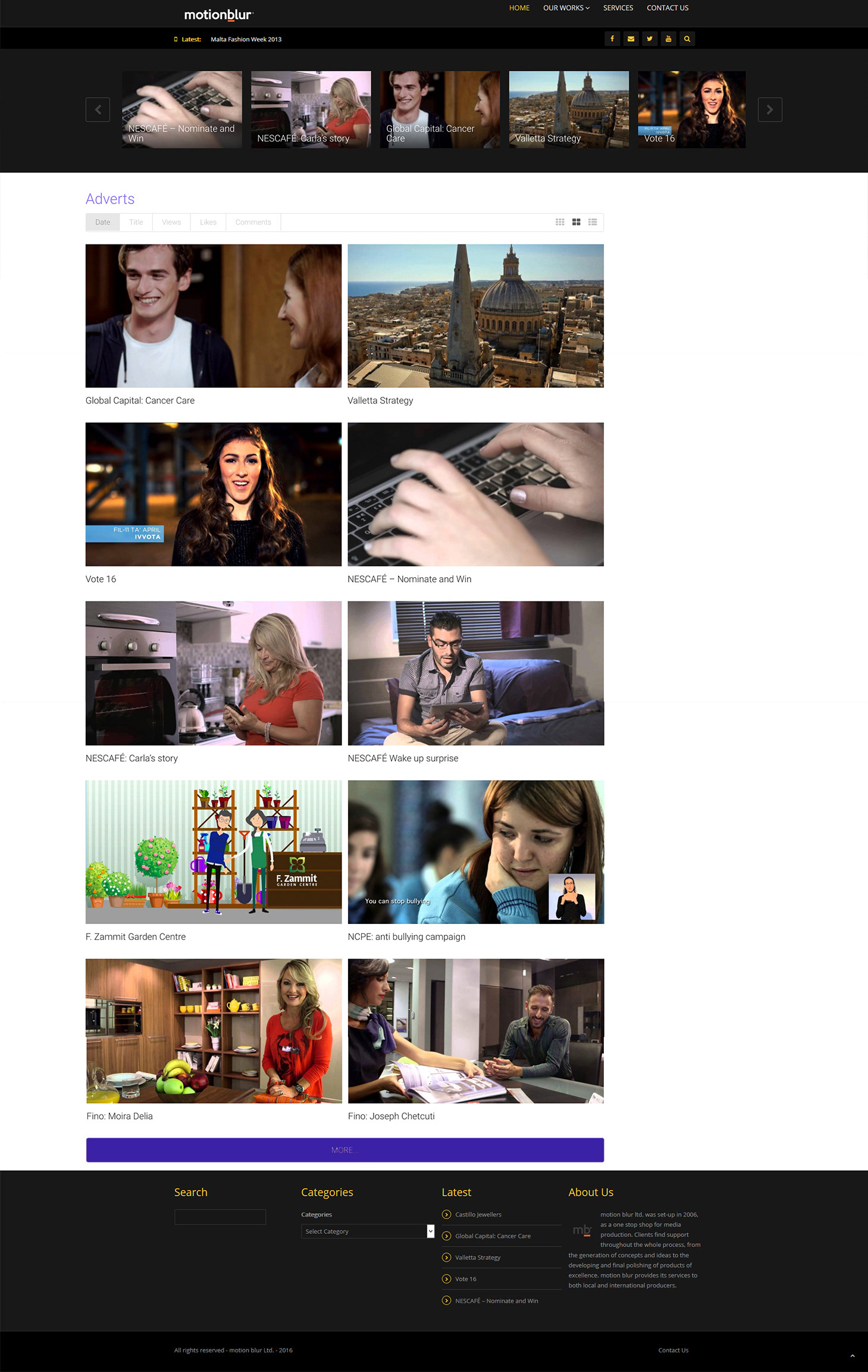Open the search icon in the header
This screenshot has width=868, height=1372.
tap(687, 39)
